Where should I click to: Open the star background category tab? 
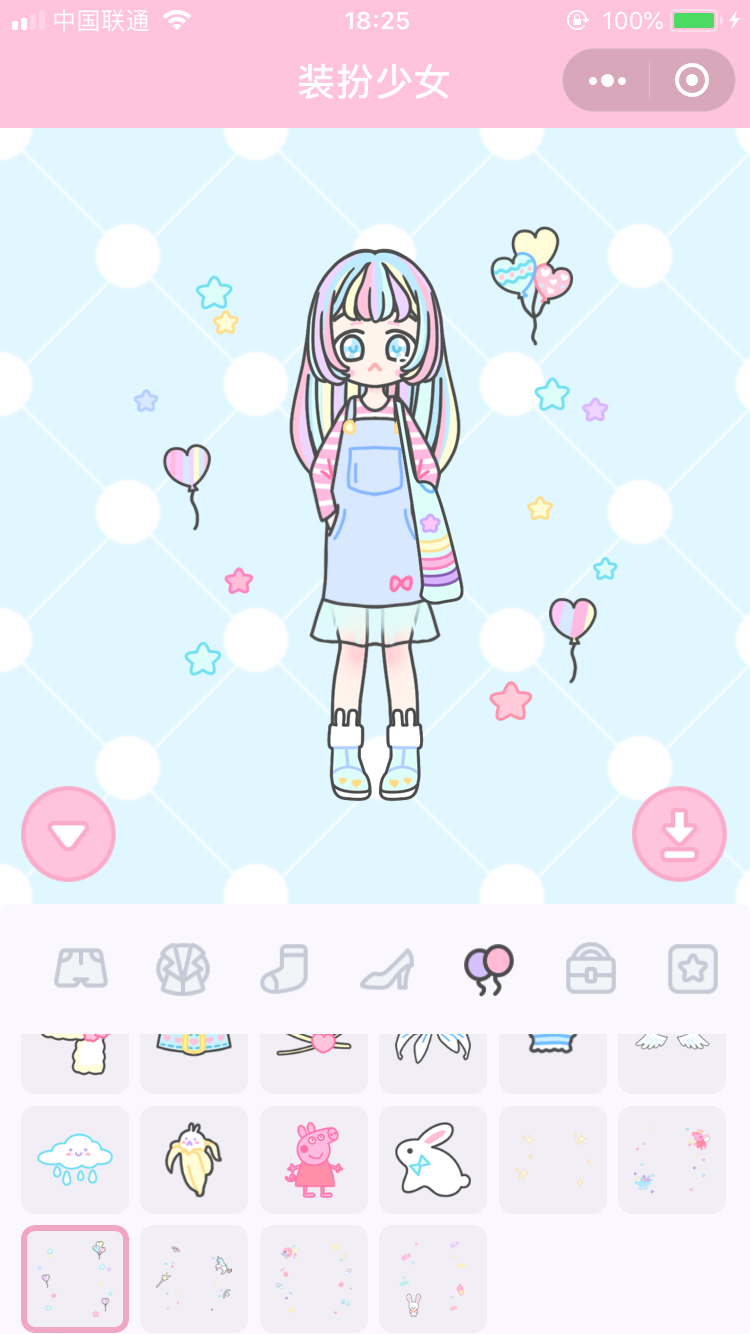693,968
